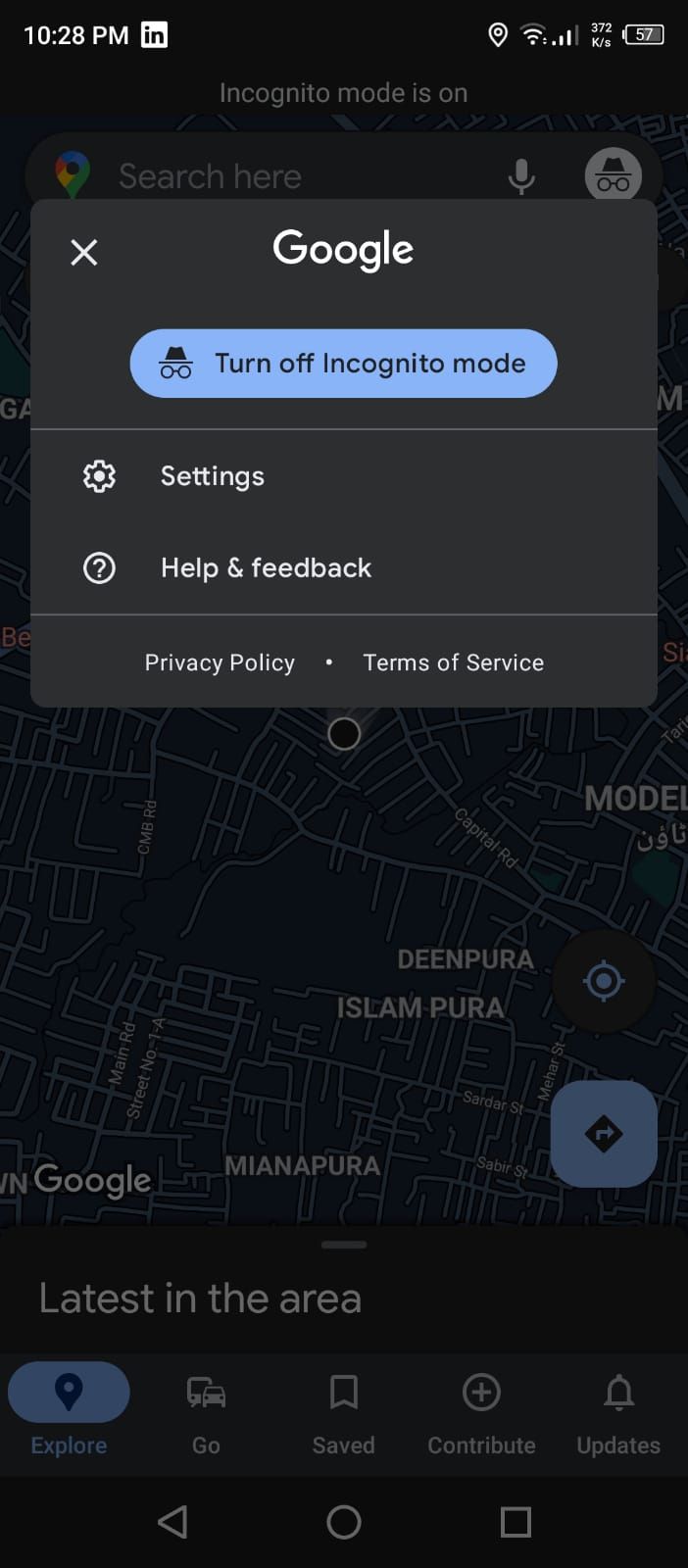This screenshot has height=1568, width=688.
Task: Return to the home screen
Action: [x=344, y=1522]
